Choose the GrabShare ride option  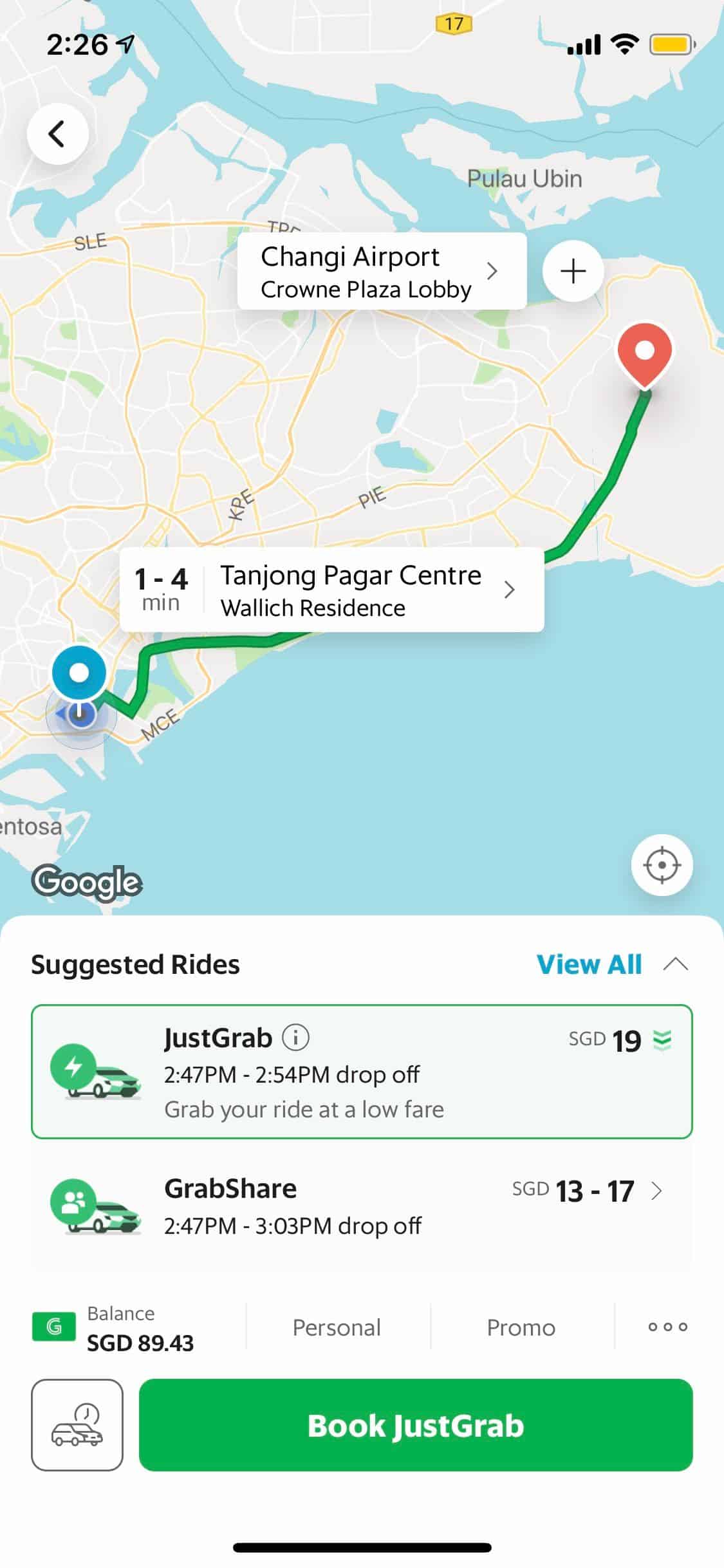[x=362, y=1206]
